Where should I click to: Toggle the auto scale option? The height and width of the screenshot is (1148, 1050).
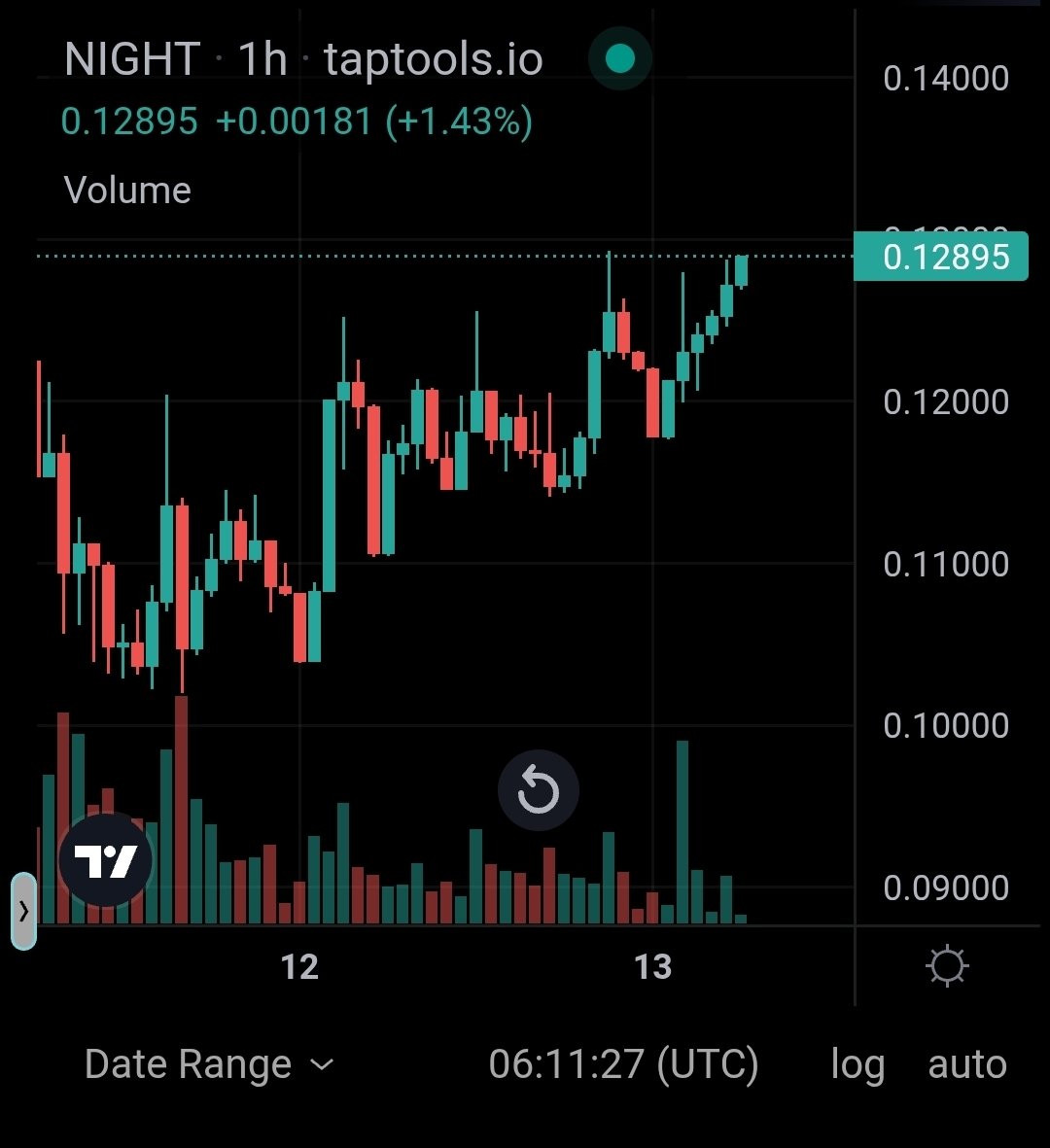click(967, 1064)
